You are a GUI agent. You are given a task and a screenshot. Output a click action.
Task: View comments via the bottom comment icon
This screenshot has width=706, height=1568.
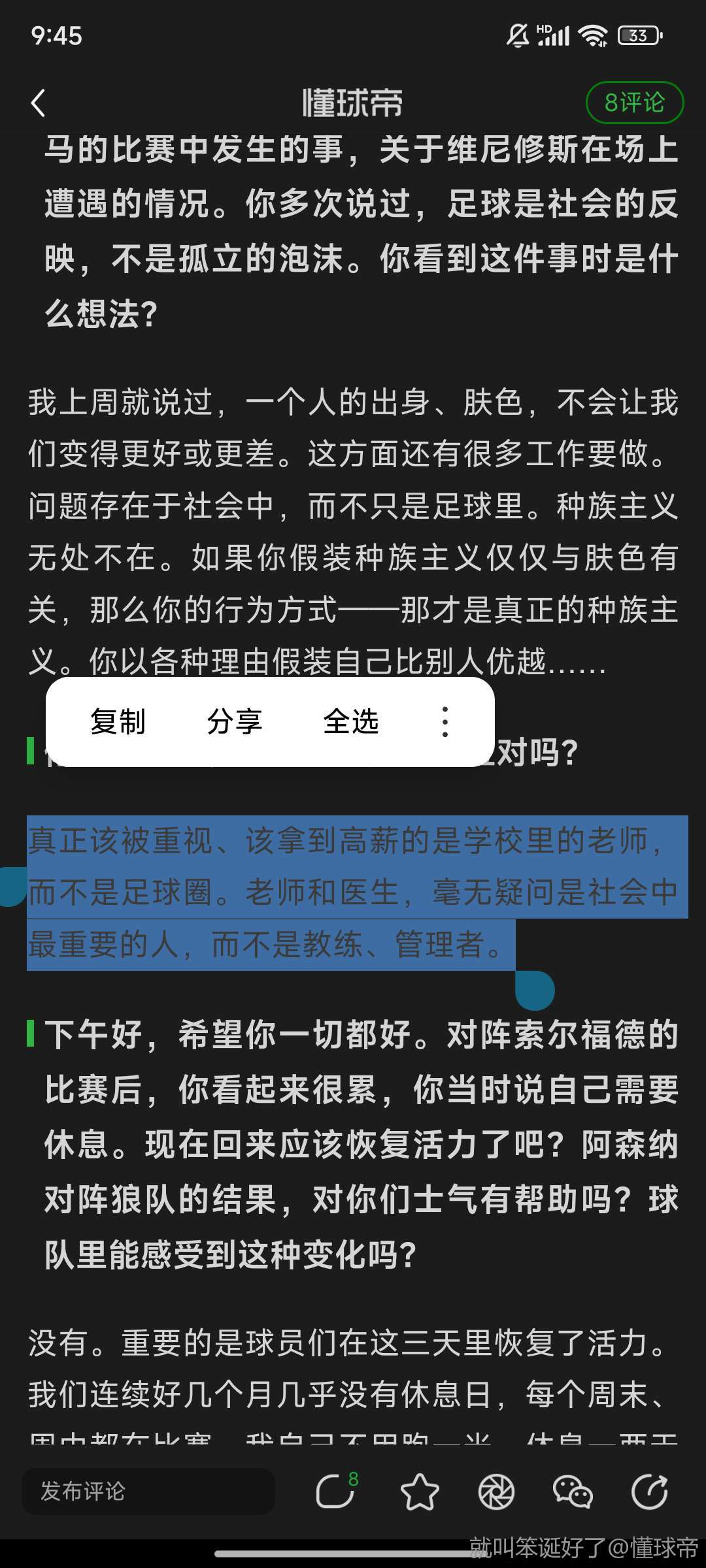tap(336, 1492)
